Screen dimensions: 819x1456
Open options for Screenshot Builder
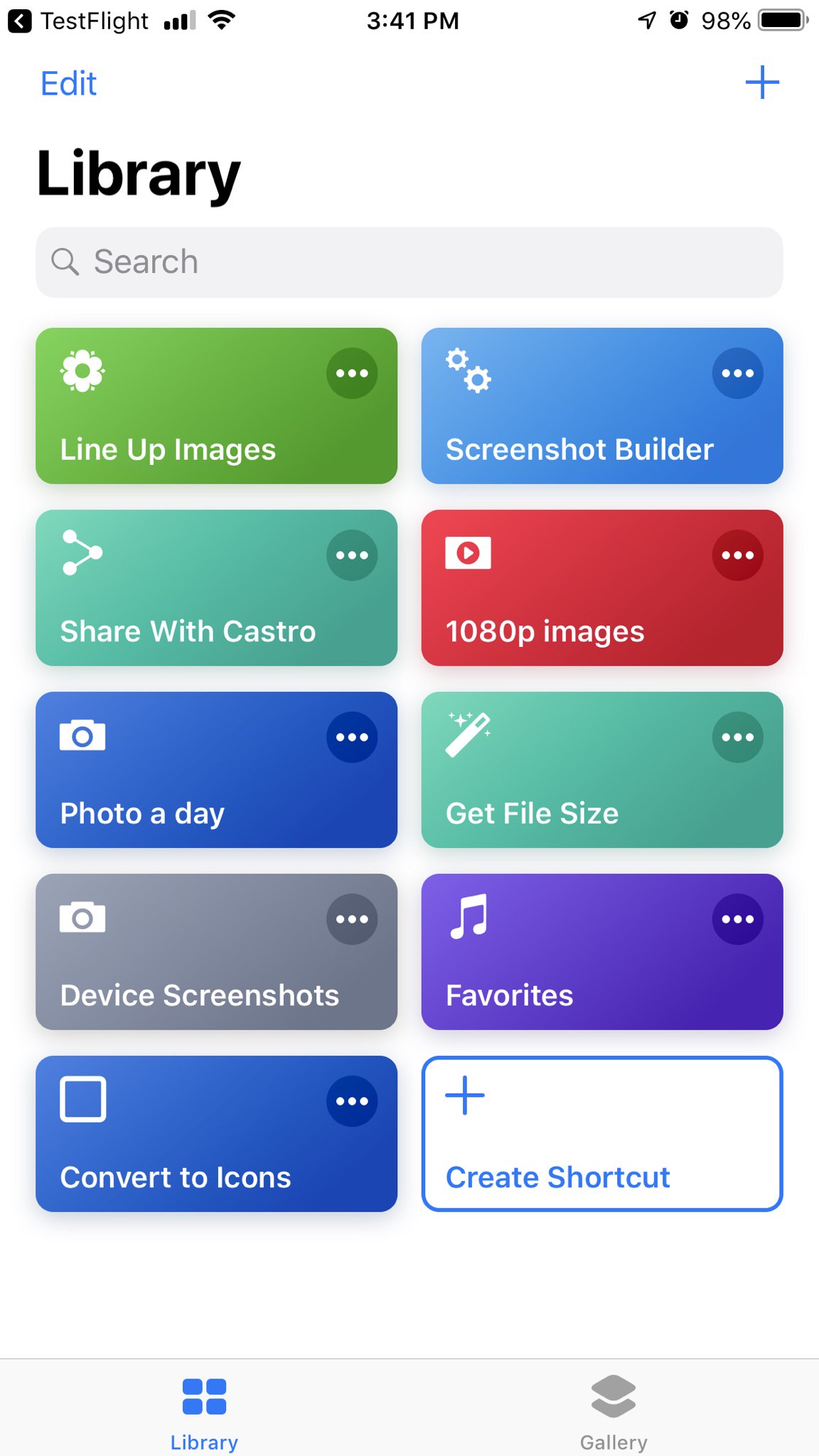coord(737,373)
